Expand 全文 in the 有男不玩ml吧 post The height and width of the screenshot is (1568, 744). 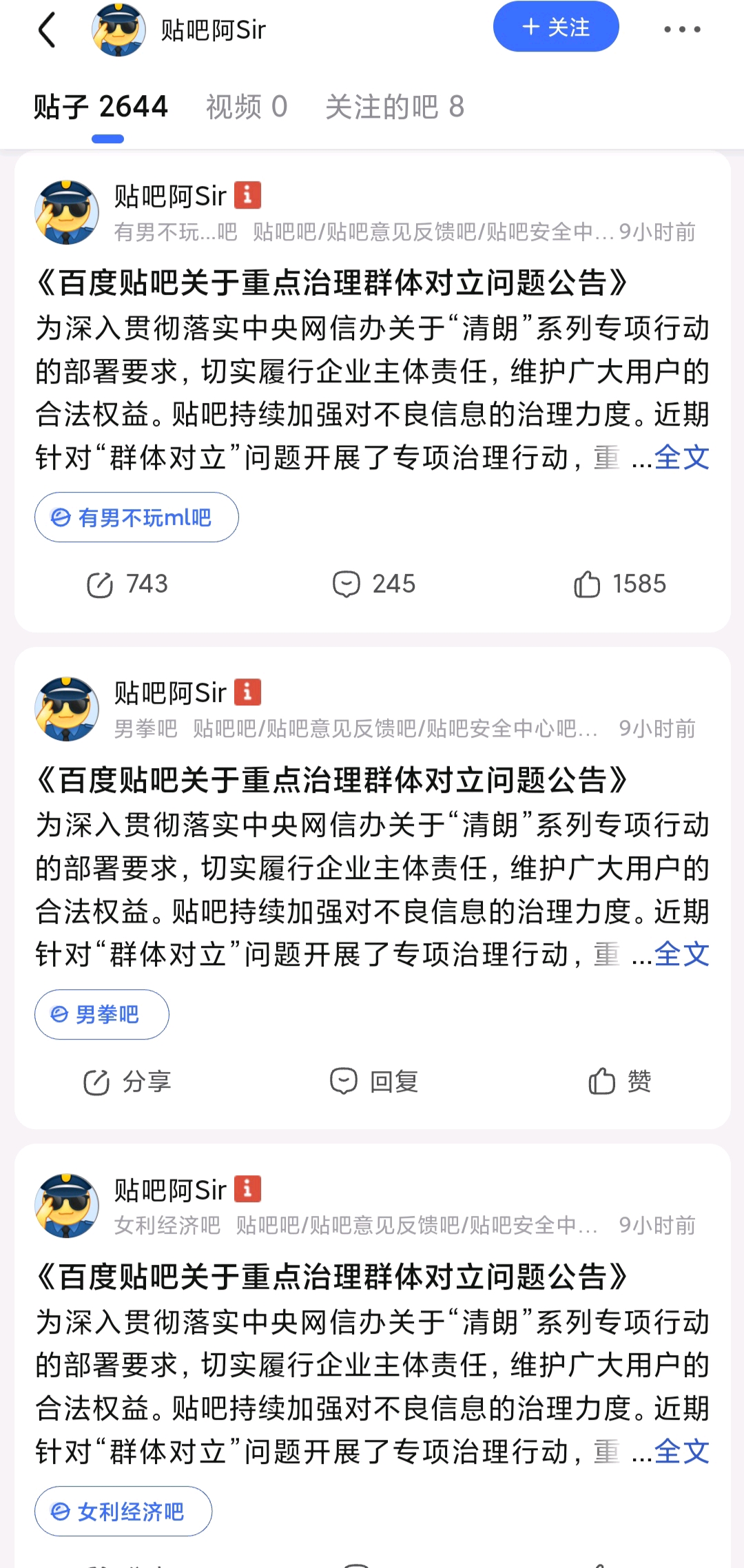click(x=681, y=457)
